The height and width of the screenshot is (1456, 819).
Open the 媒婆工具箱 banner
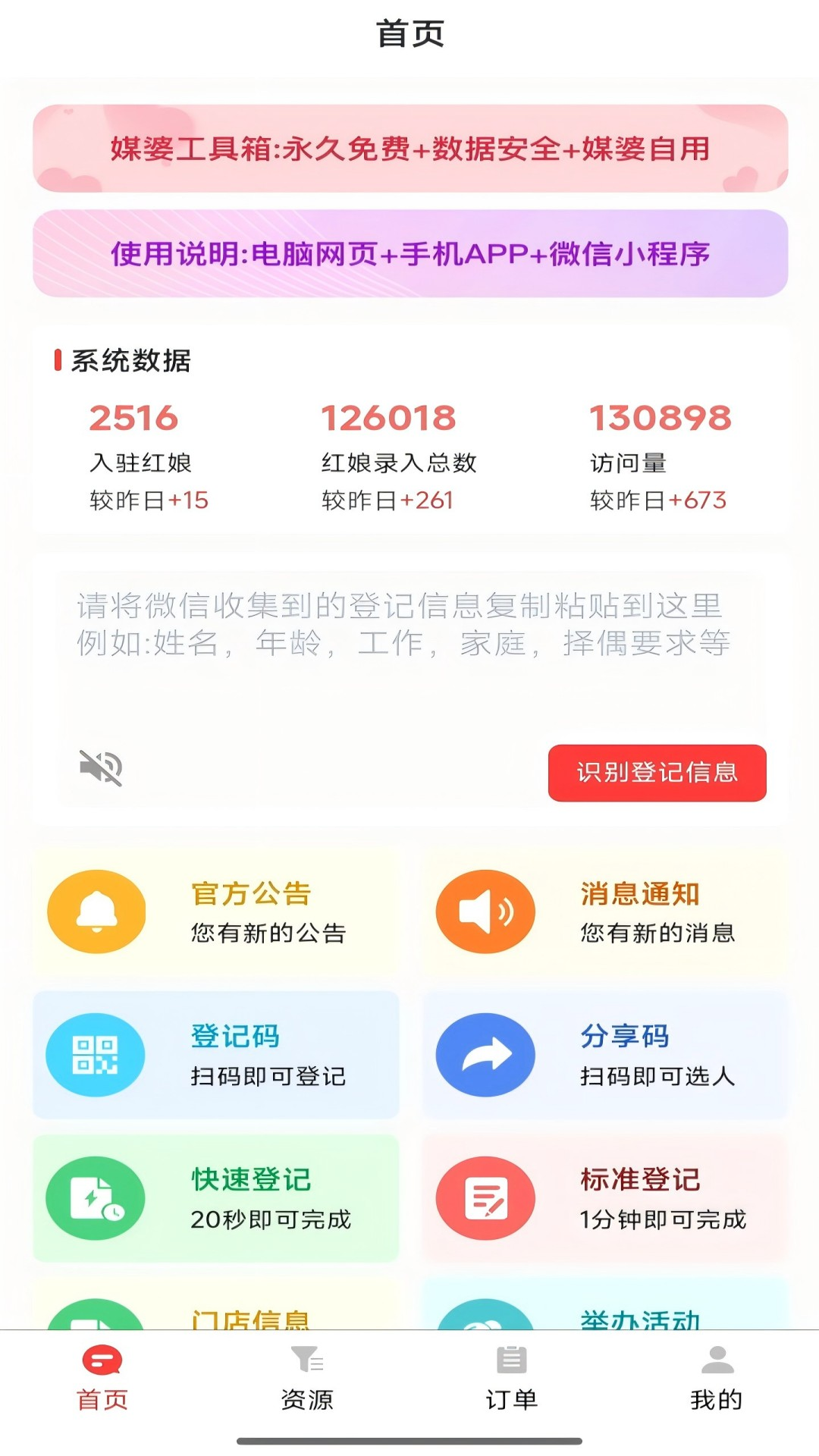tap(409, 149)
